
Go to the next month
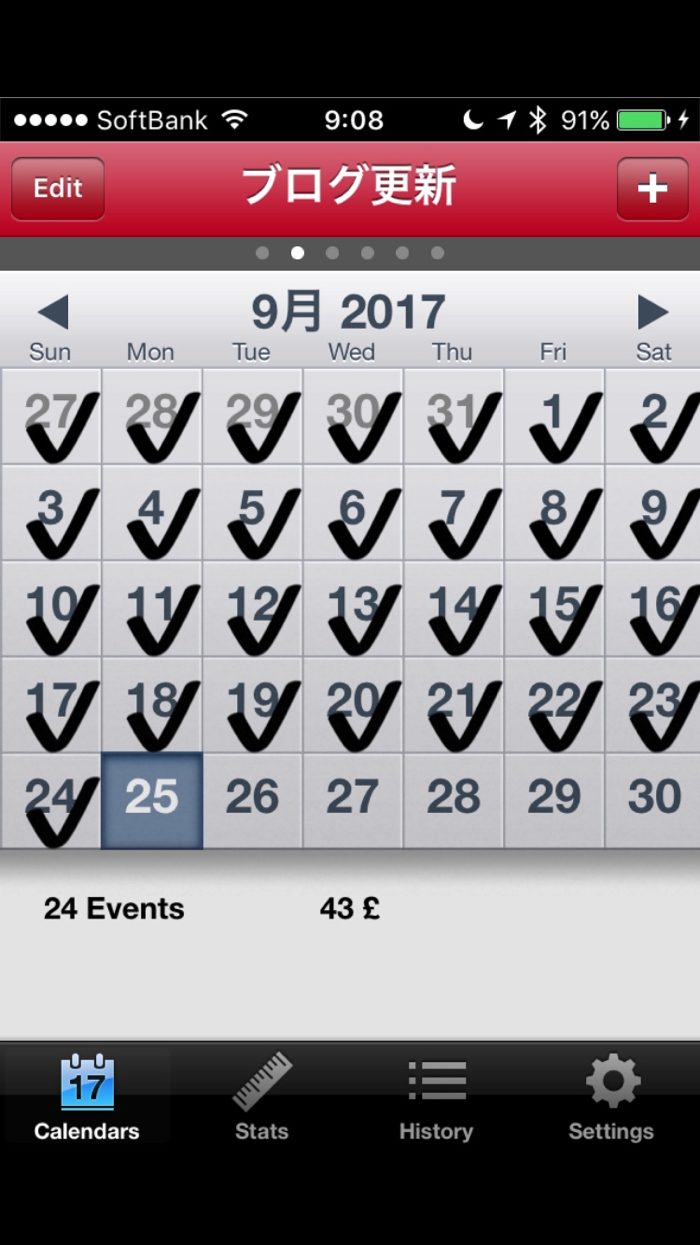point(652,313)
